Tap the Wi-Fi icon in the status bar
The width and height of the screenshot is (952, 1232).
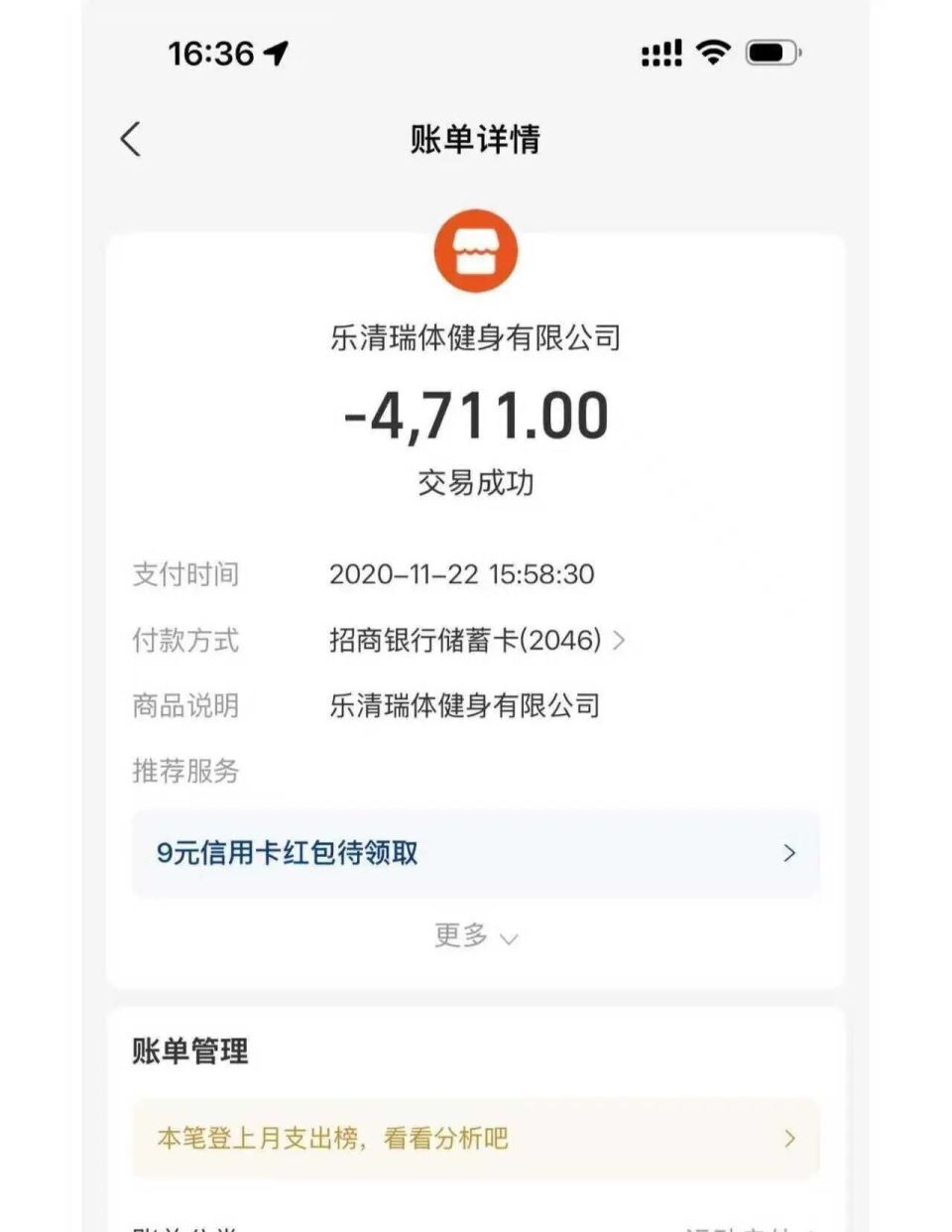tap(716, 51)
